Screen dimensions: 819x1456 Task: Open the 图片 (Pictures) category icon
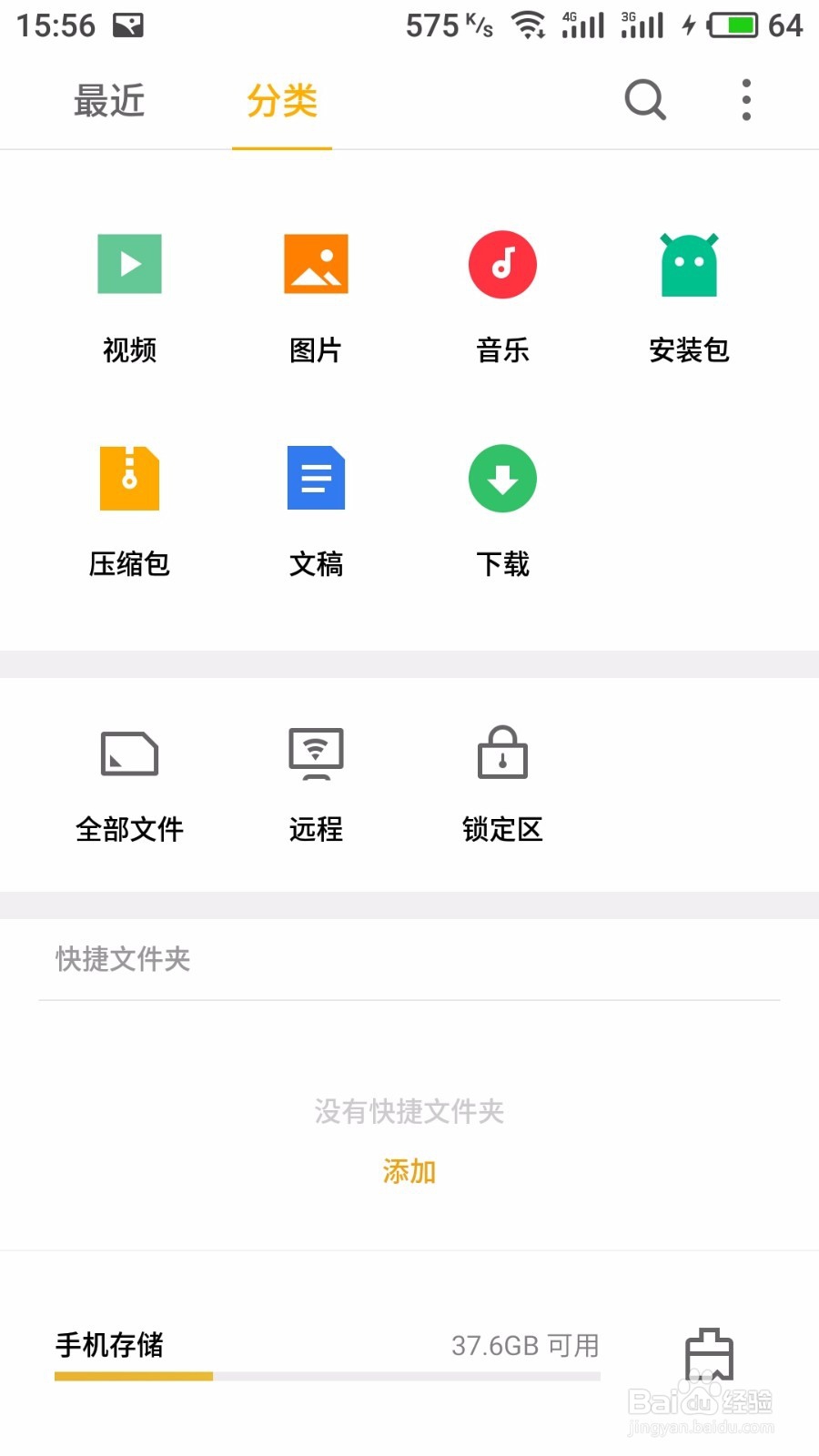(316, 264)
